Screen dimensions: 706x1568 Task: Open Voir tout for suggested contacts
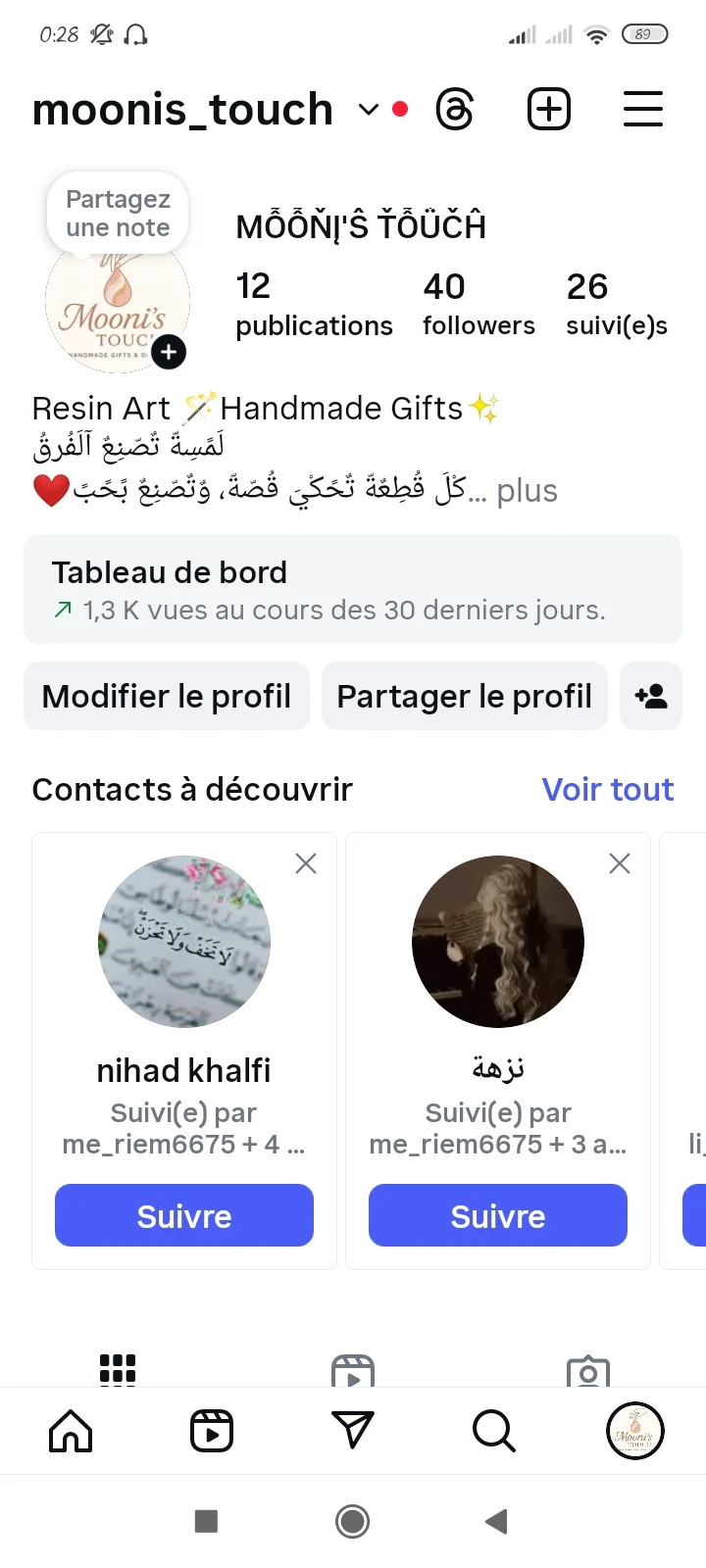608,790
